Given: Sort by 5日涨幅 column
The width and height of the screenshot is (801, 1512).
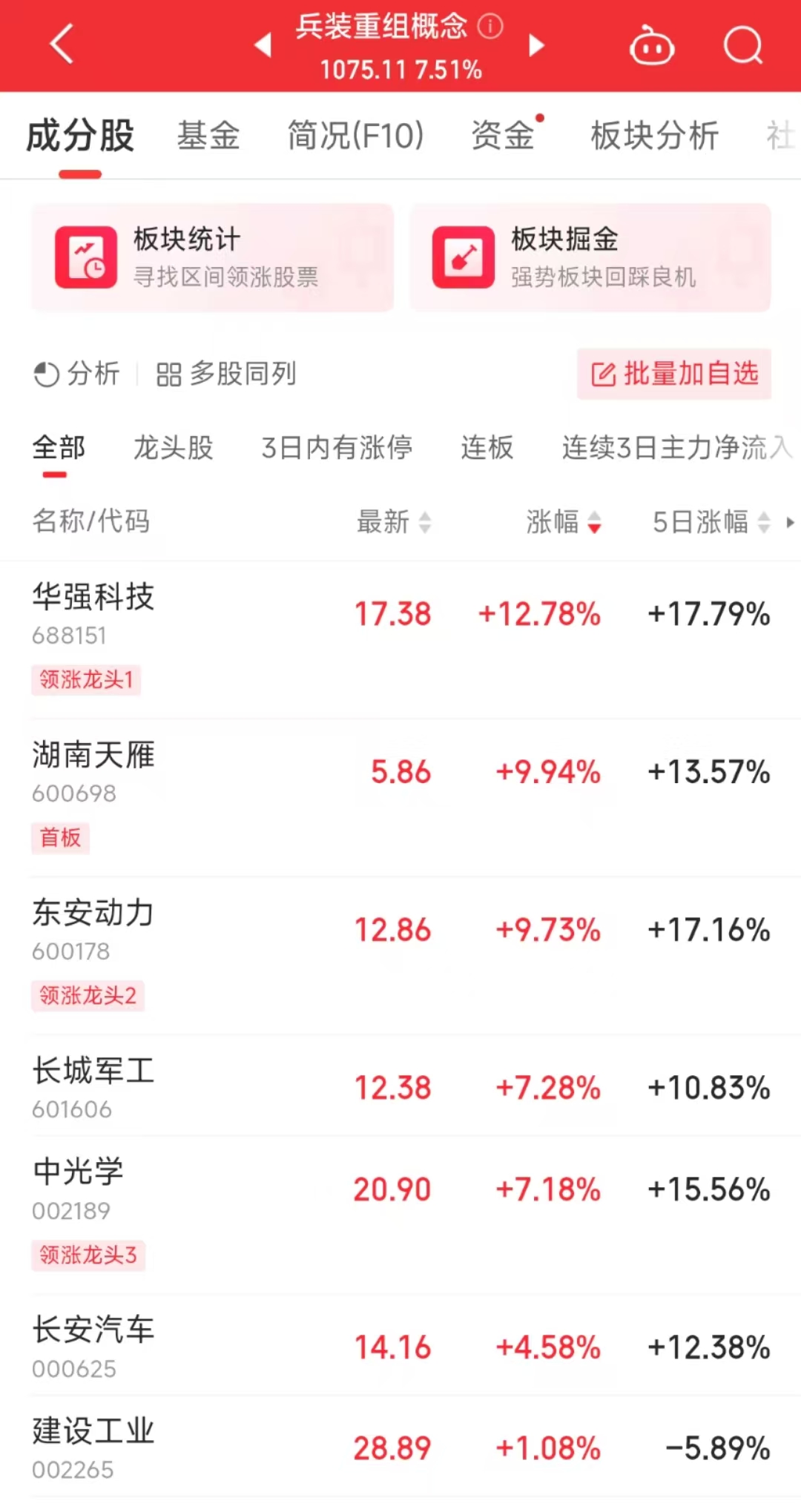Looking at the screenshot, I should tap(711, 522).
